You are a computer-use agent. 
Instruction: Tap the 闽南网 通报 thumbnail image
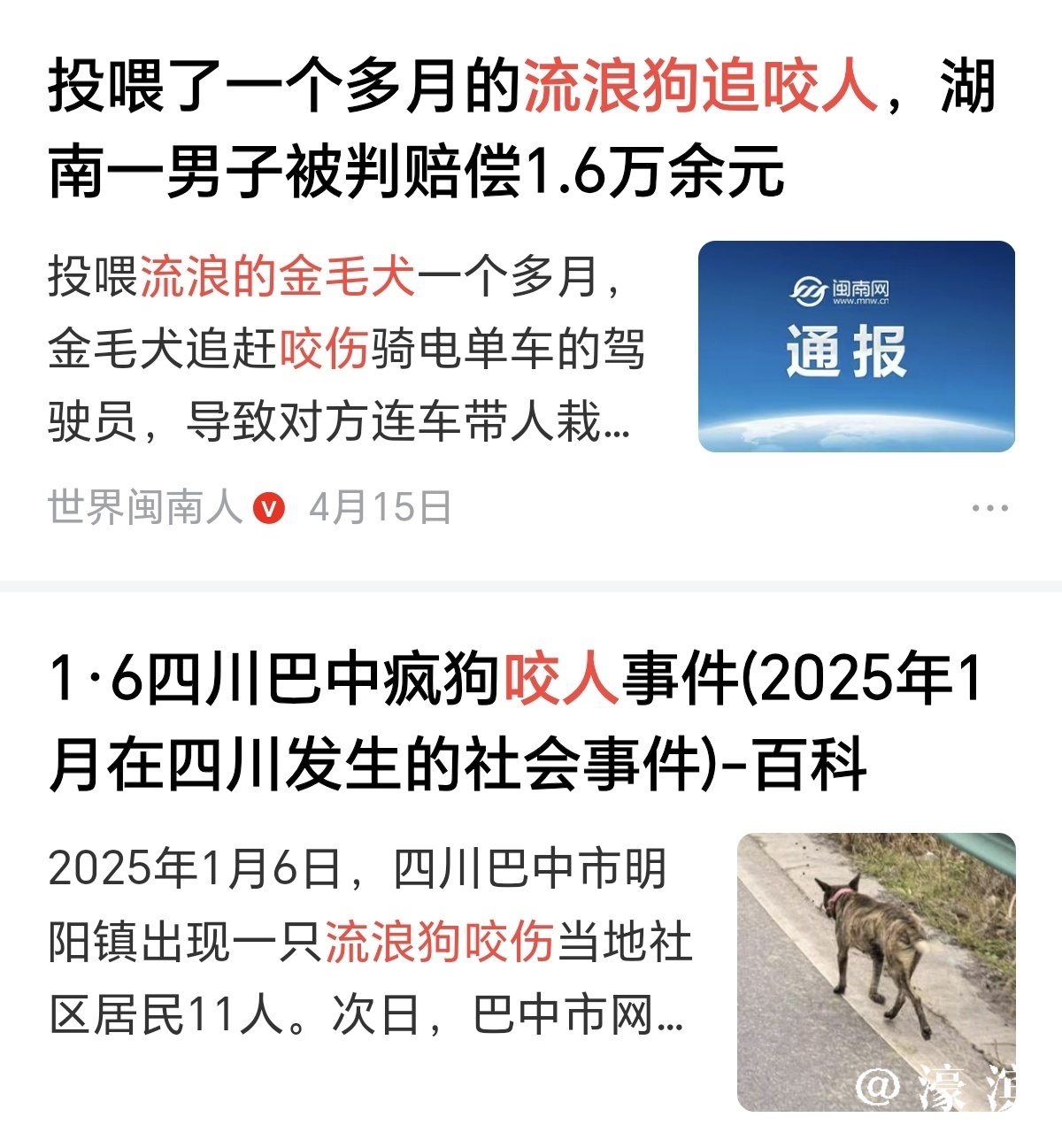click(x=856, y=346)
